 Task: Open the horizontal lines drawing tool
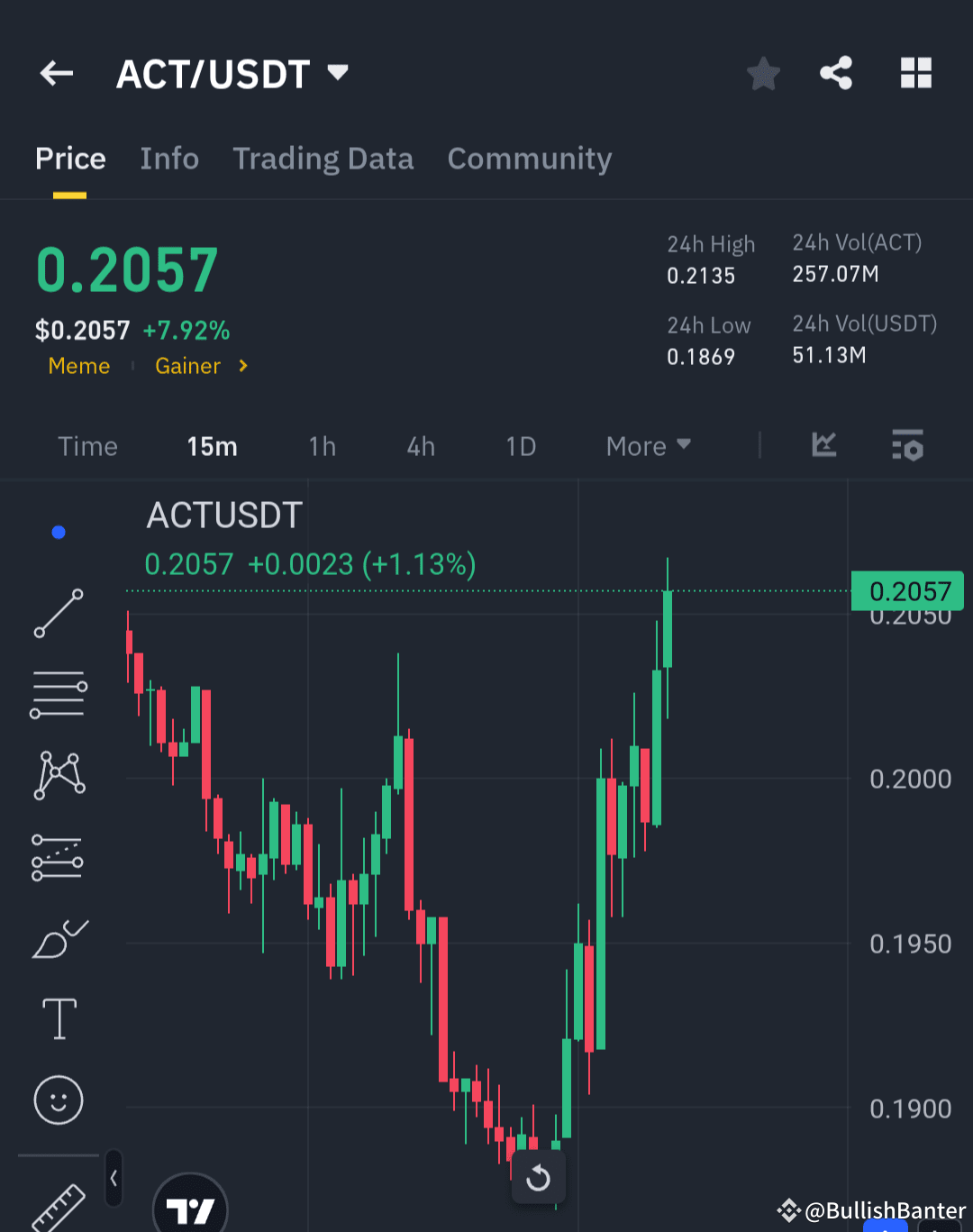(x=58, y=694)
